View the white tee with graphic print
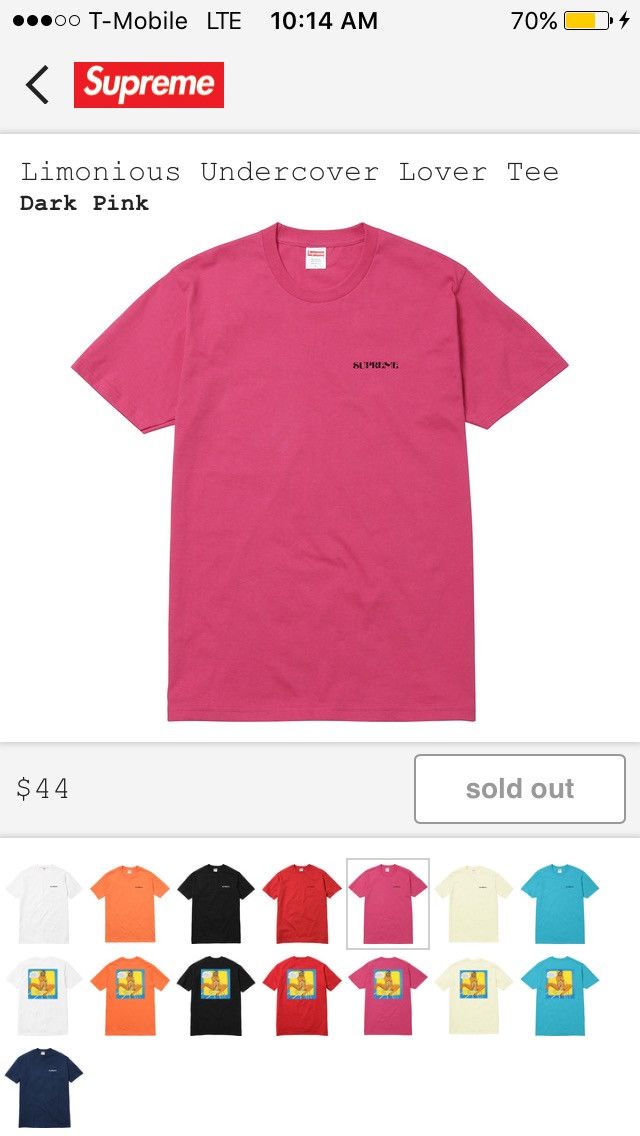Screen dimensions: 640x1136 (44, 997)
